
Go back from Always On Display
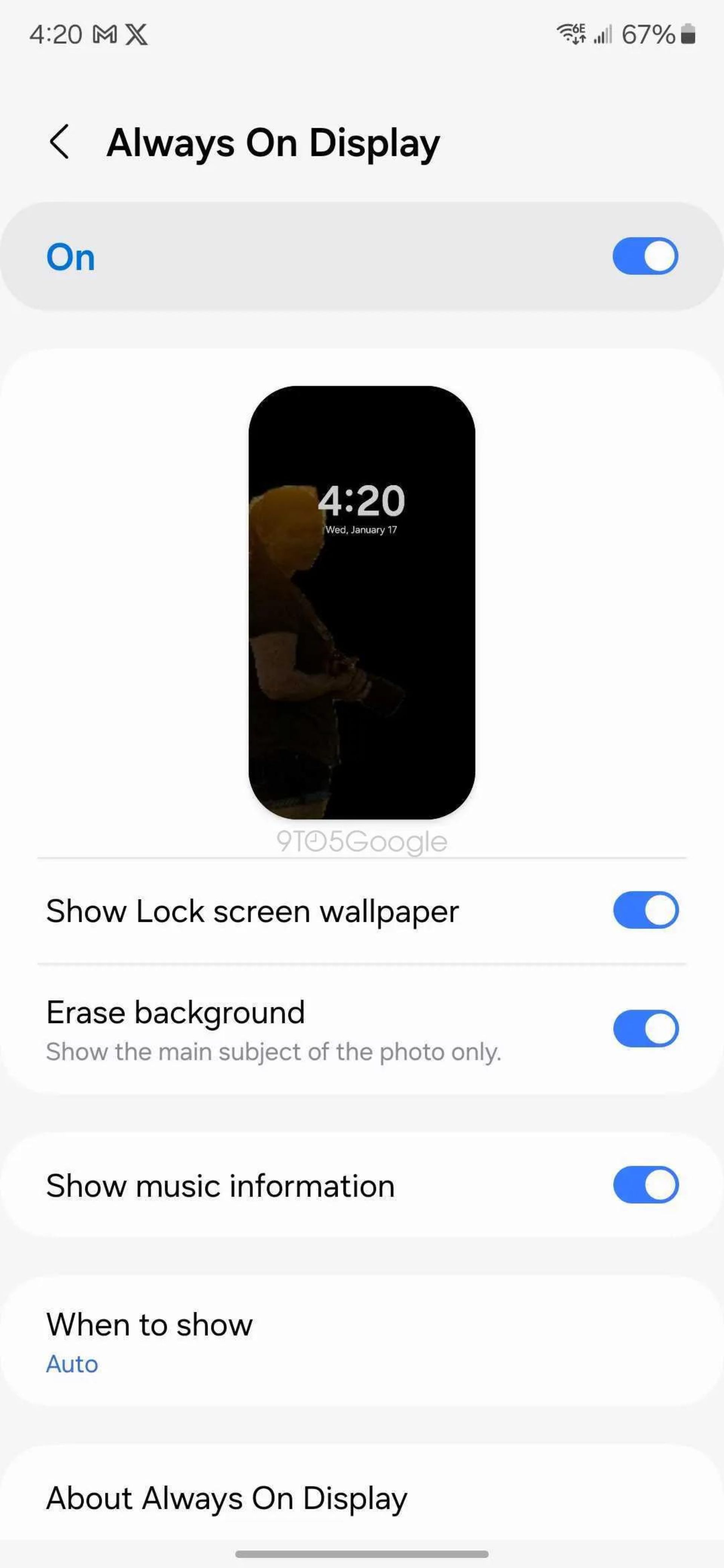60,142
